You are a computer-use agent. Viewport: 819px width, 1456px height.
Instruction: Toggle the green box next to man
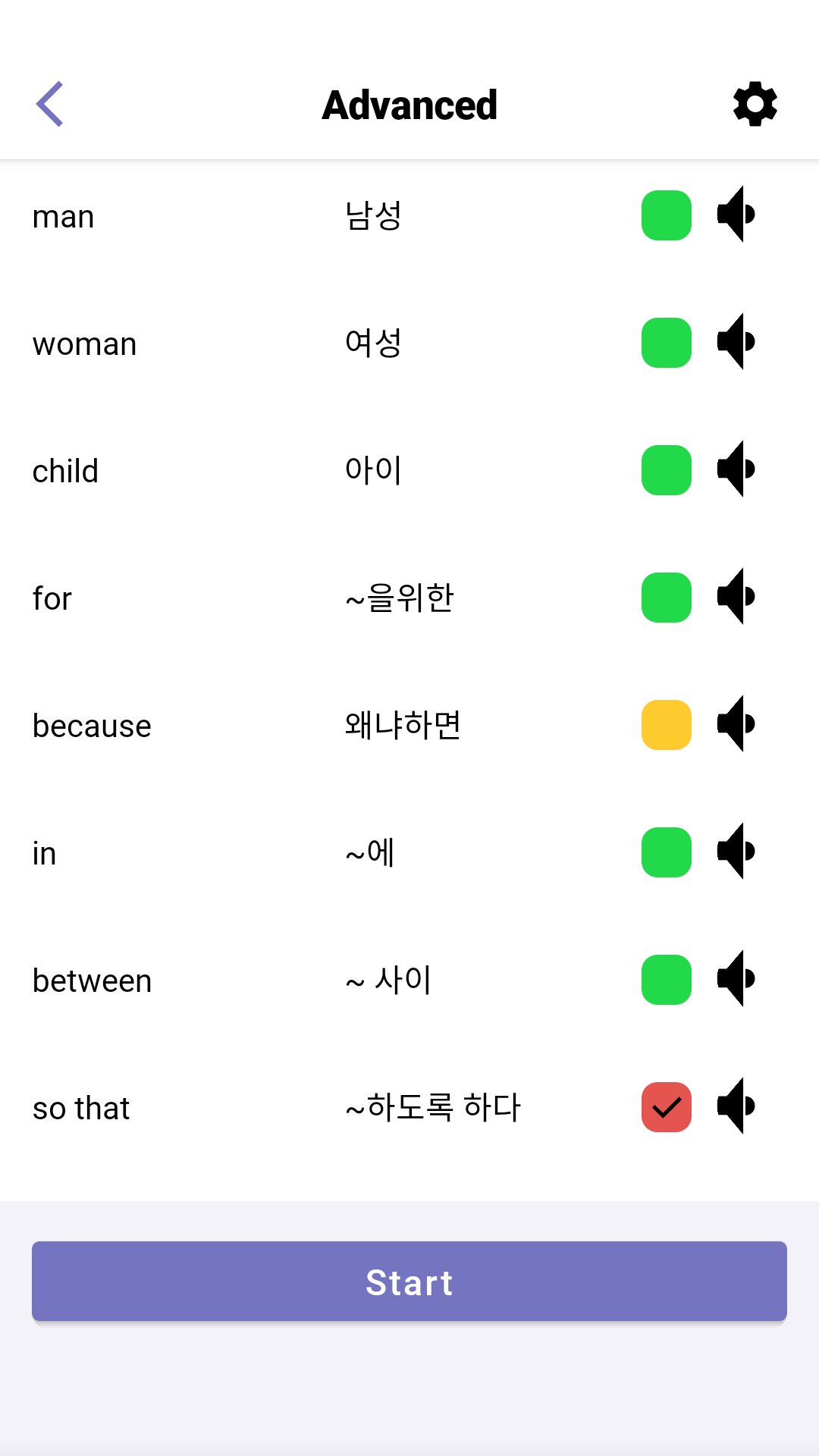pos(667,215)
